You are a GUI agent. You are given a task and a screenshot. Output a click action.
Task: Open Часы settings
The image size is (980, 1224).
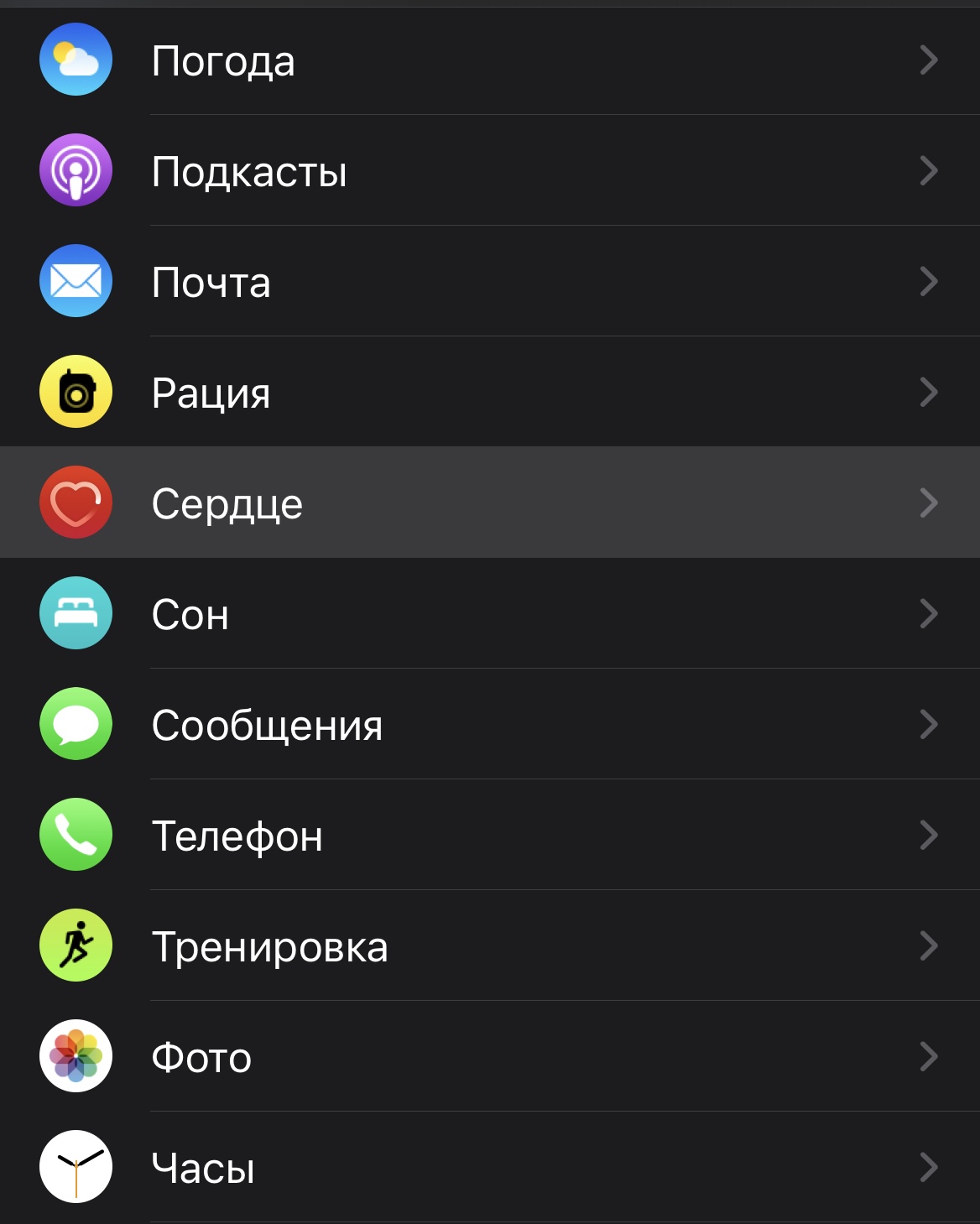pyautogui.click(x=490, y=1168)
